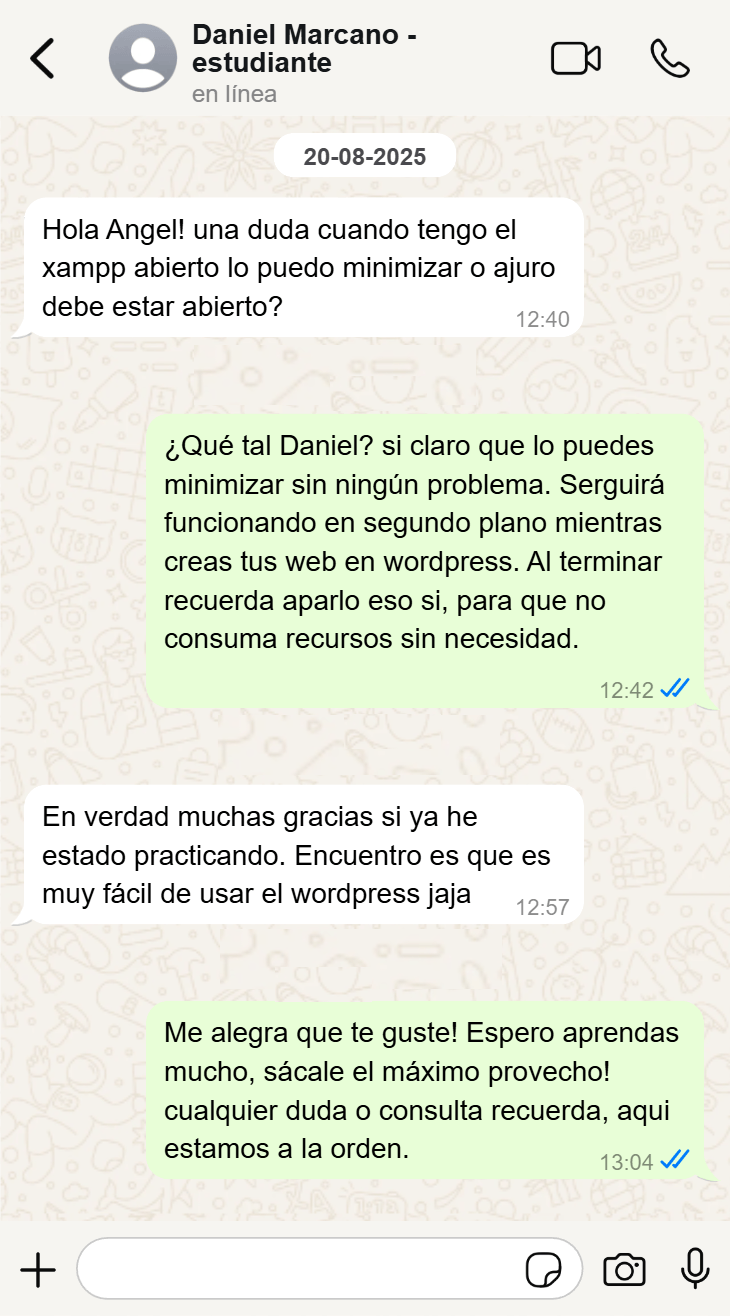730x1316 pixels.
Task: Record a voice message with the microphone
Action: pos(695,1270)
